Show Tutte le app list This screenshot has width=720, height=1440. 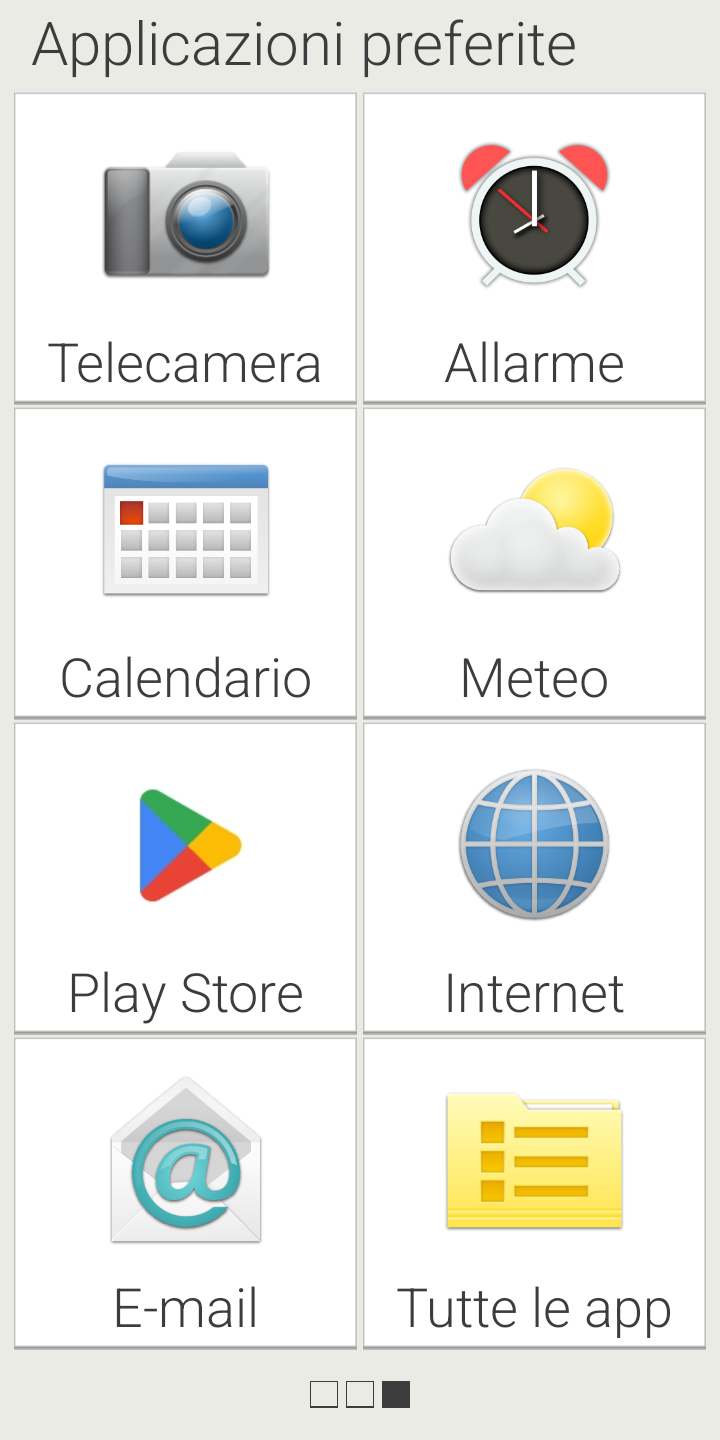(x=534, y=1193)
